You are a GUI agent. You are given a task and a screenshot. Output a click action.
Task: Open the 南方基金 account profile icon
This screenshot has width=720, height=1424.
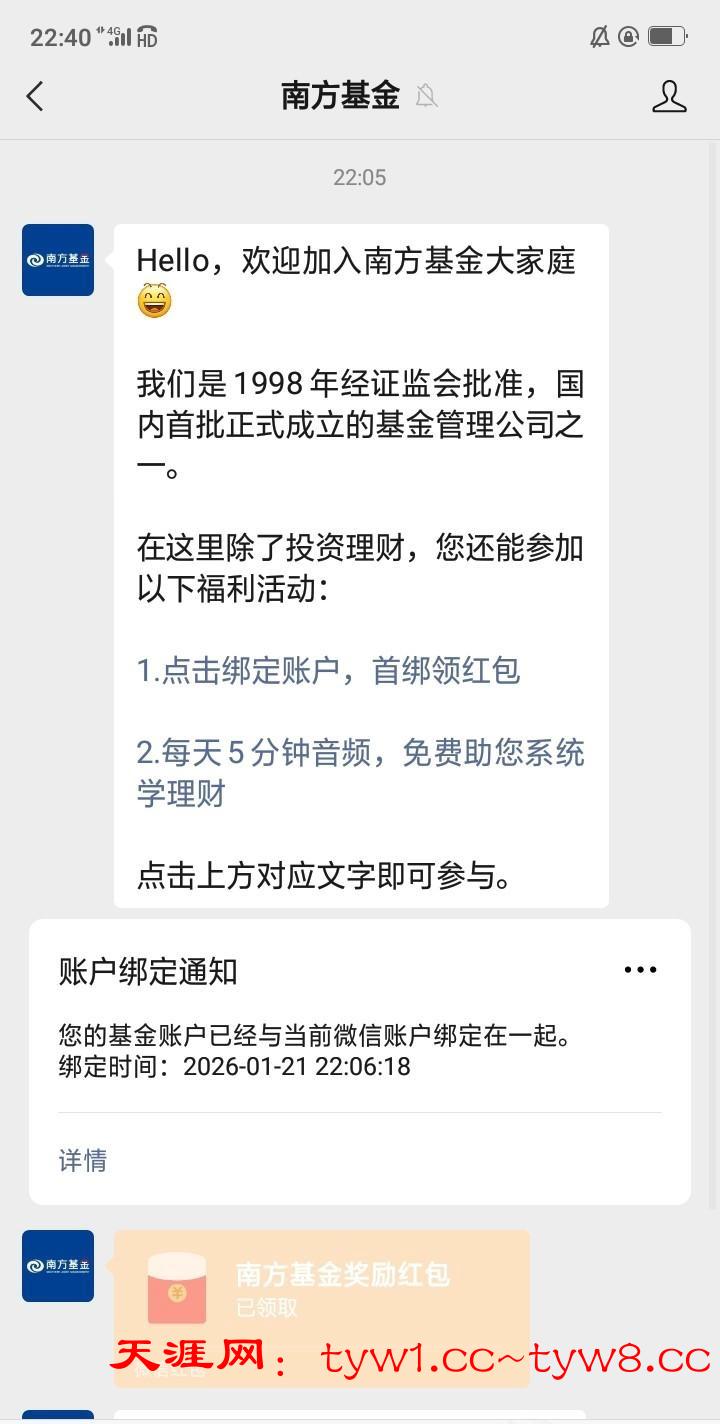(669, 97)
